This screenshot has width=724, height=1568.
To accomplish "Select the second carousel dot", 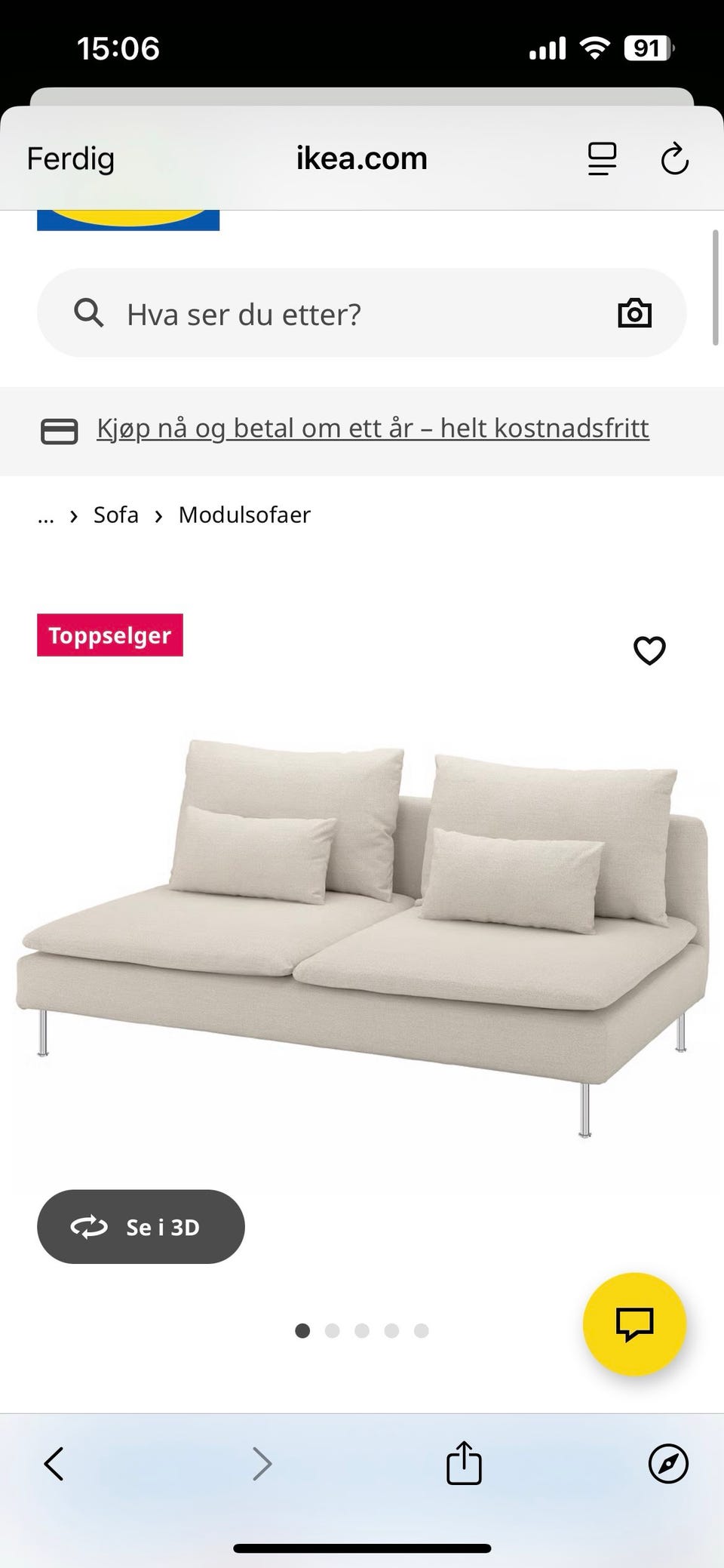I will [332, 1330].
